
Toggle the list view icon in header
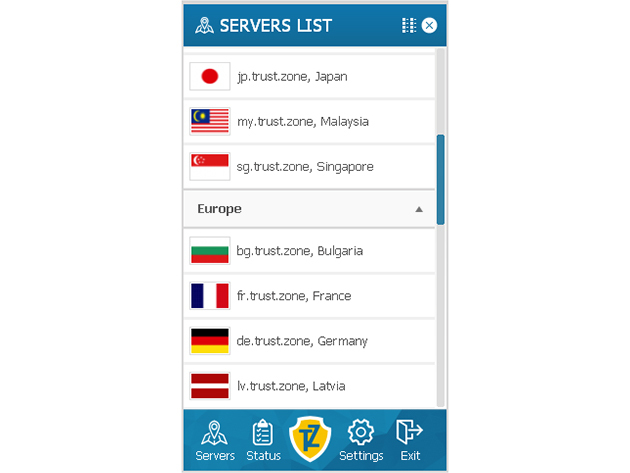coord(408,26)
